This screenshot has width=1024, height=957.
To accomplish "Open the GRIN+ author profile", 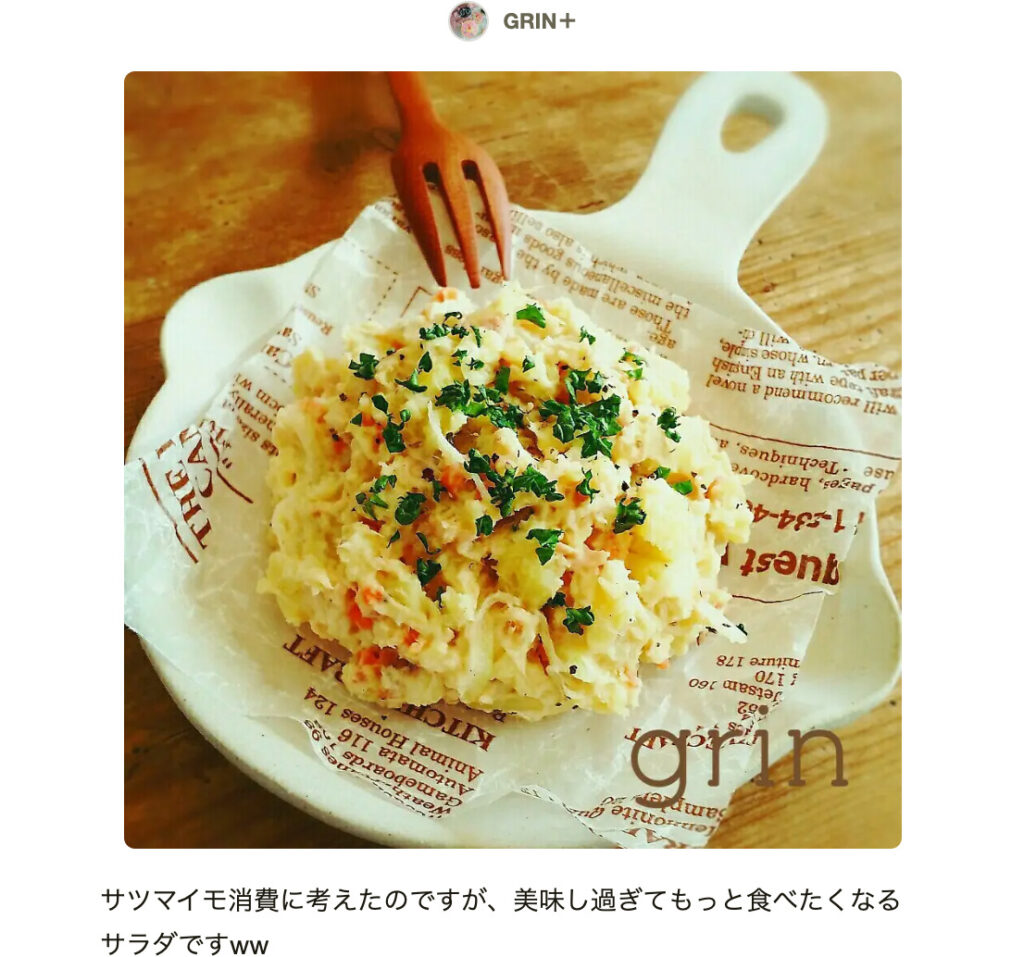I will coord(537,21).
